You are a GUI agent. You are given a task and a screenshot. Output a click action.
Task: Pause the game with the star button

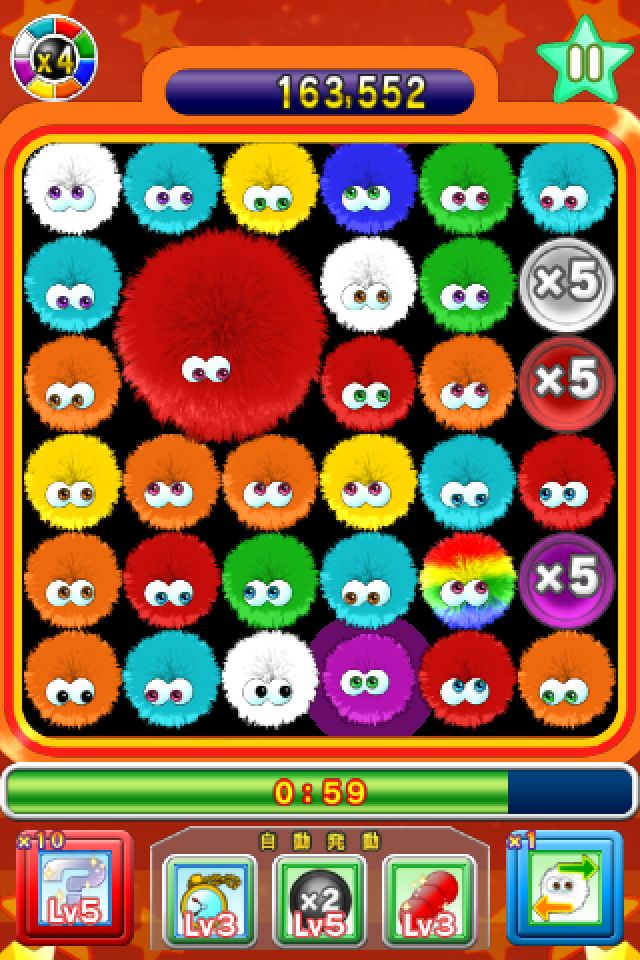tap(584, 62)
